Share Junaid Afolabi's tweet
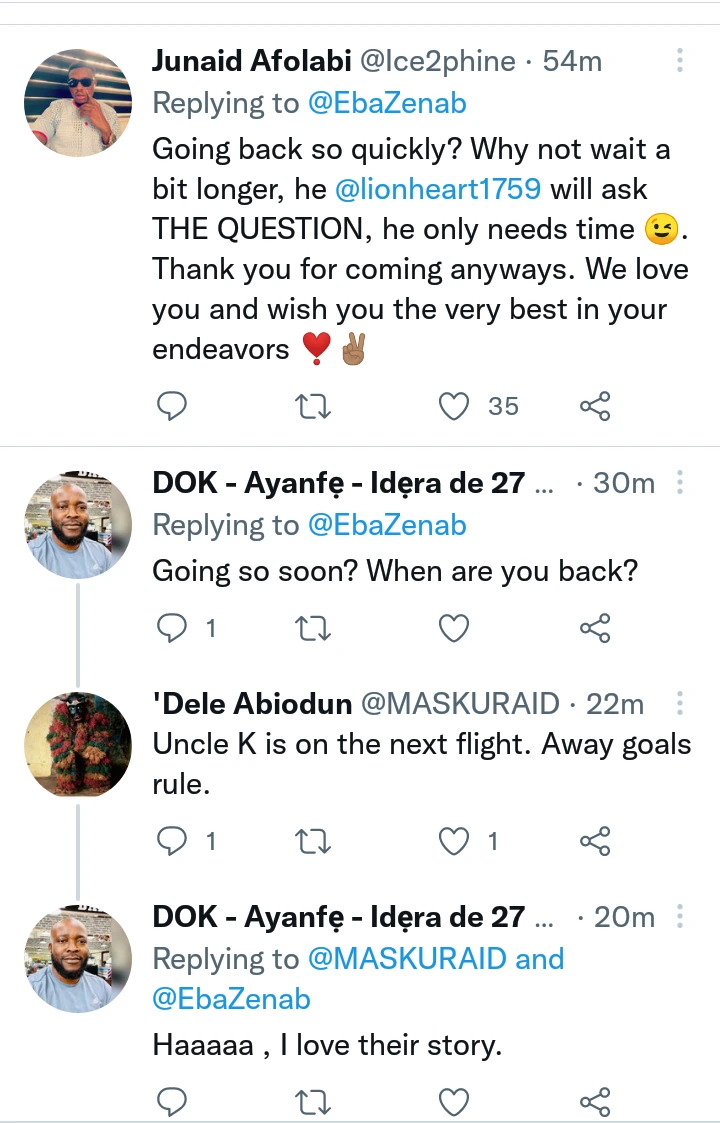 [x=595, y=405]
